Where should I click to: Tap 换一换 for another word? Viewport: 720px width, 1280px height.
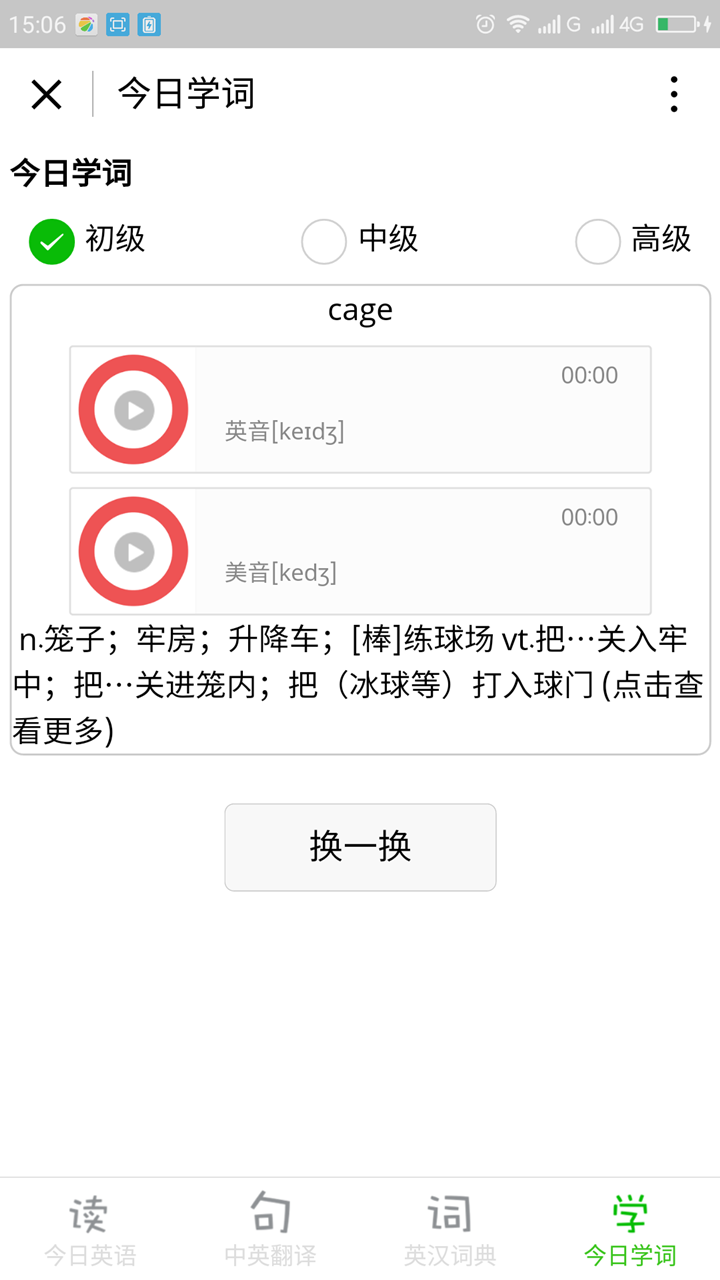(360, 847)
